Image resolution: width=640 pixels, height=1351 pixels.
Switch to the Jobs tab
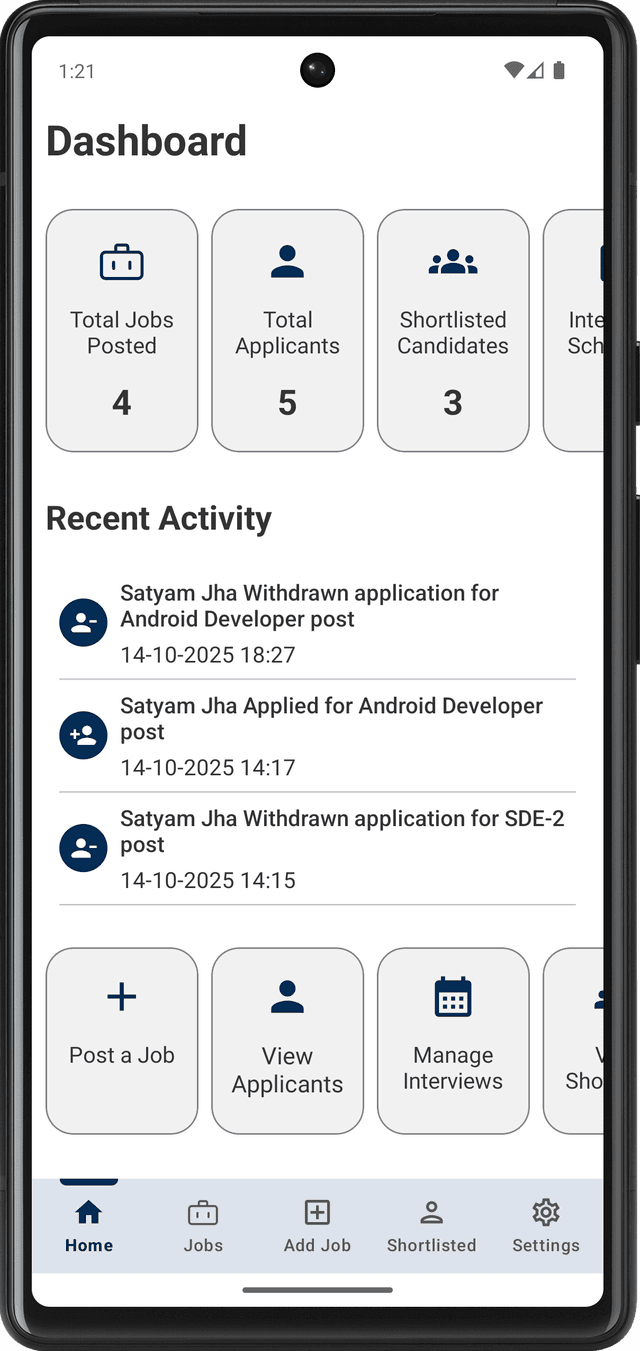point(203,1226)
